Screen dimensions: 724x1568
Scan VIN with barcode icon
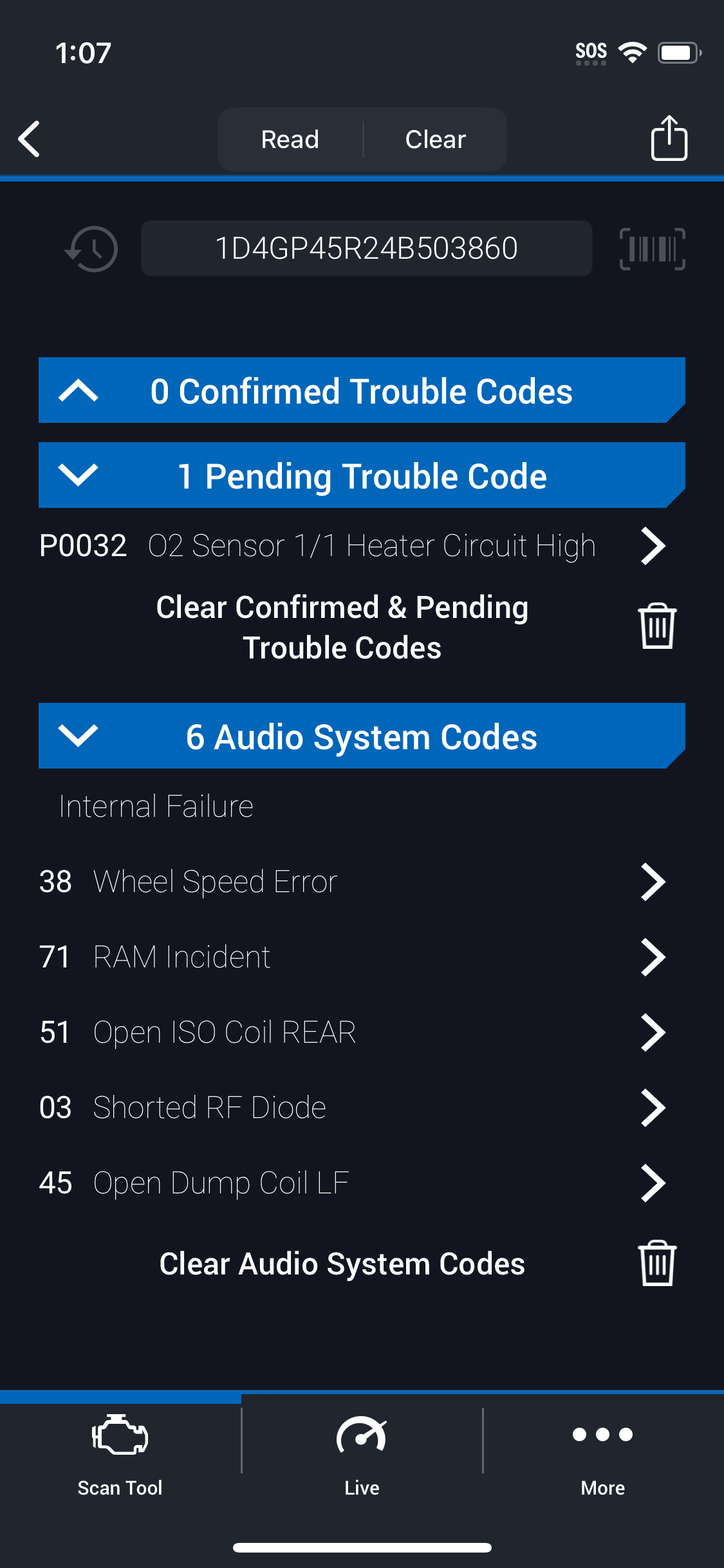coord(653,248)
